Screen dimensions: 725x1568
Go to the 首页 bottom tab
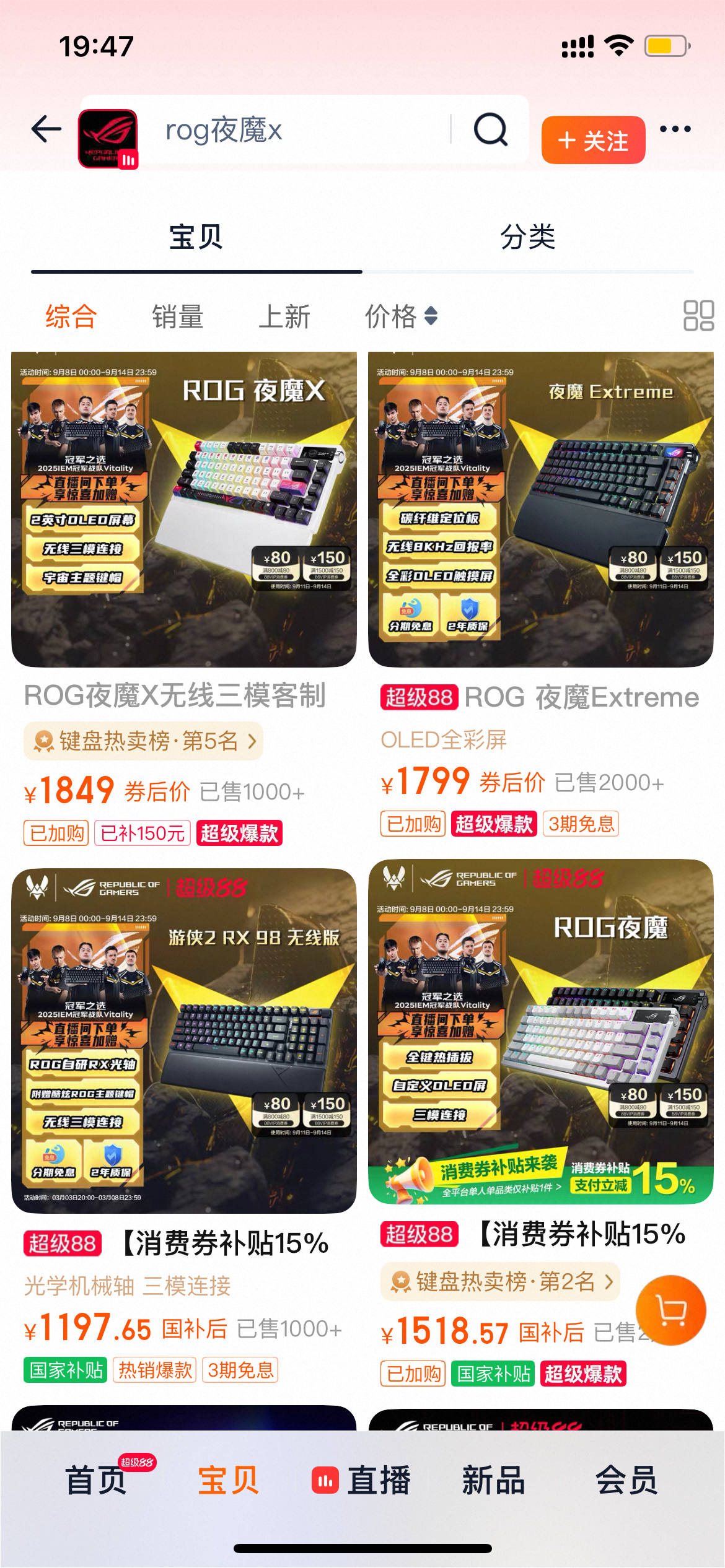coord(97,1480)
